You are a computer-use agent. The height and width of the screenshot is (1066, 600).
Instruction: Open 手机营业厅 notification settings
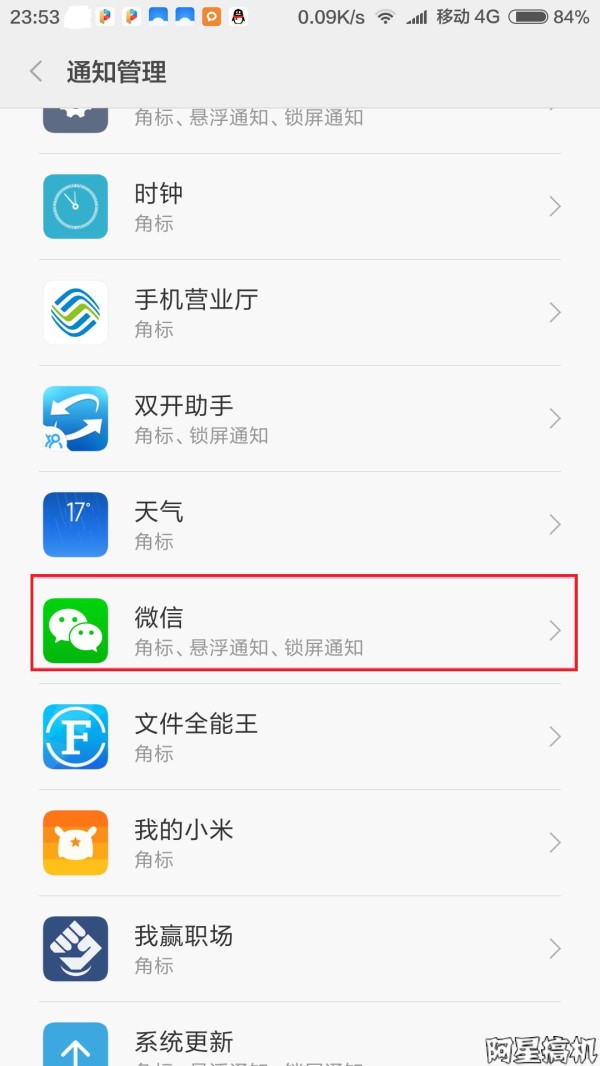point(300,313)
